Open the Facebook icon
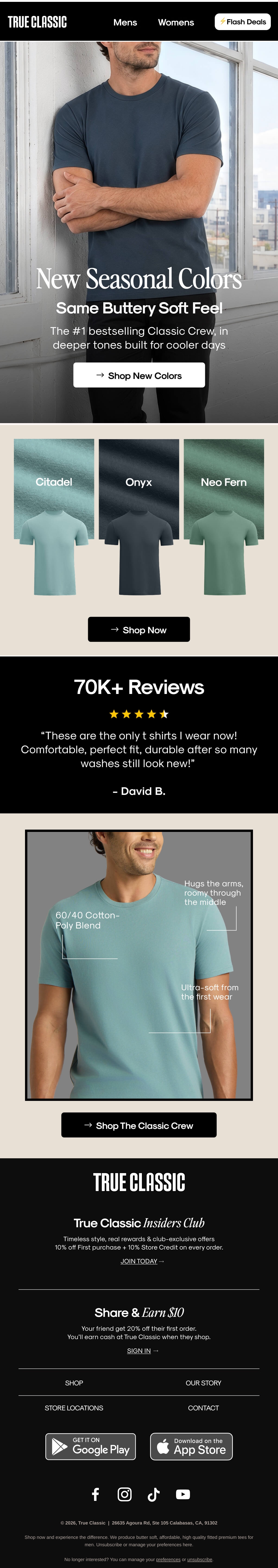 pyautogui.click(x=95, y=1494)
